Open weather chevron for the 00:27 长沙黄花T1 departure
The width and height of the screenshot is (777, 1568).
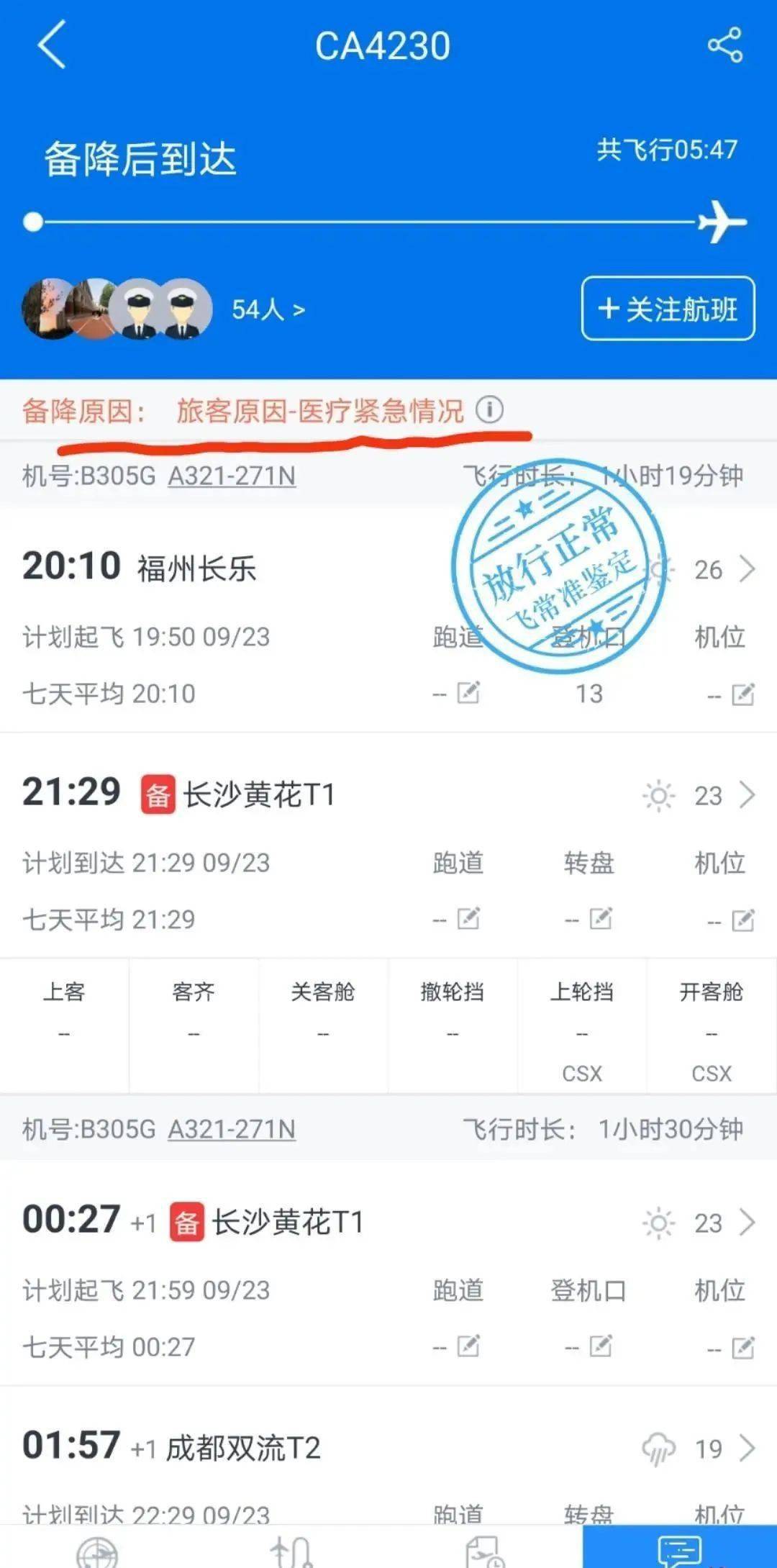748,1222
